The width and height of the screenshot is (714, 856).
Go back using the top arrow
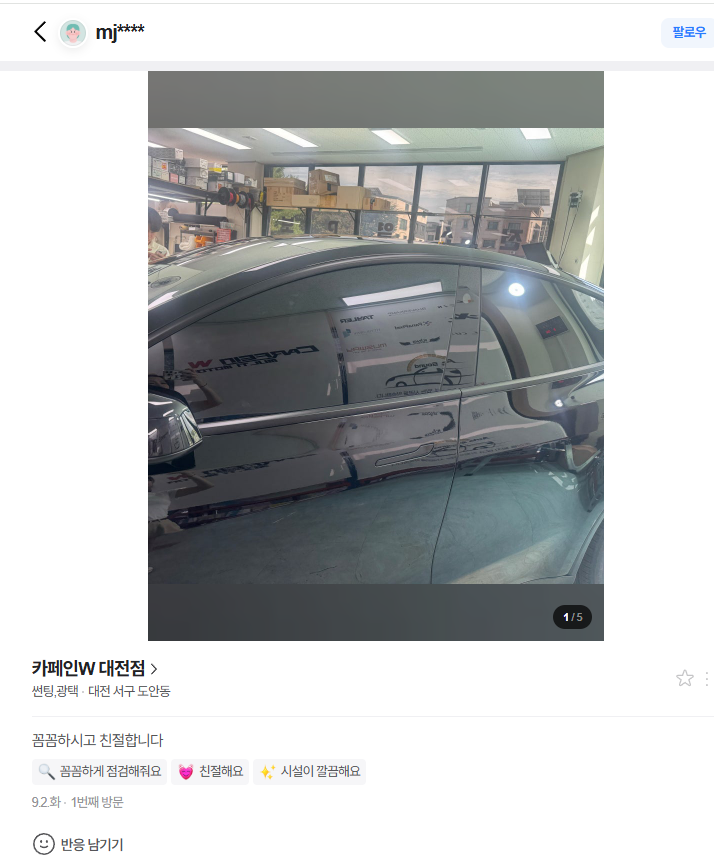[x=40, y=32]
